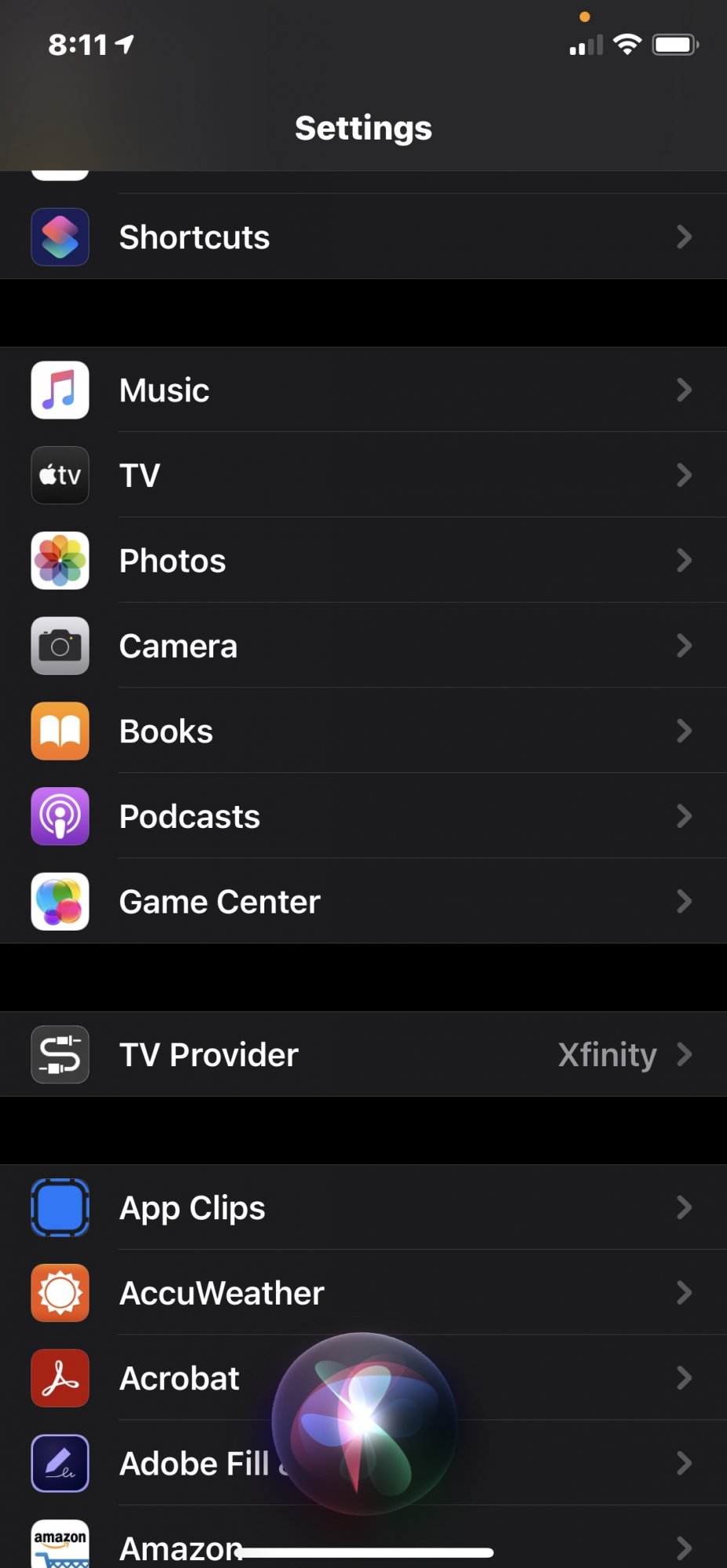Open Game Center settings
The image size is (727, 1568).
[x=220, y=902]
